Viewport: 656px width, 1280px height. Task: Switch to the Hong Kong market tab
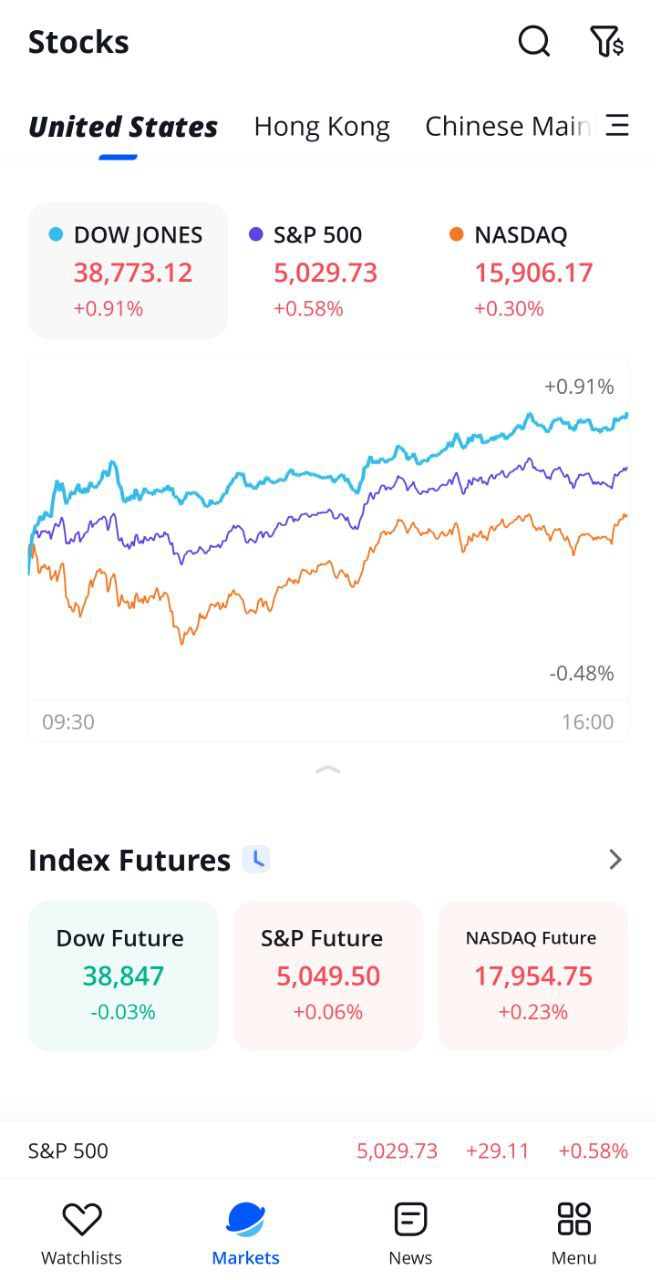(x=321, y=127)
